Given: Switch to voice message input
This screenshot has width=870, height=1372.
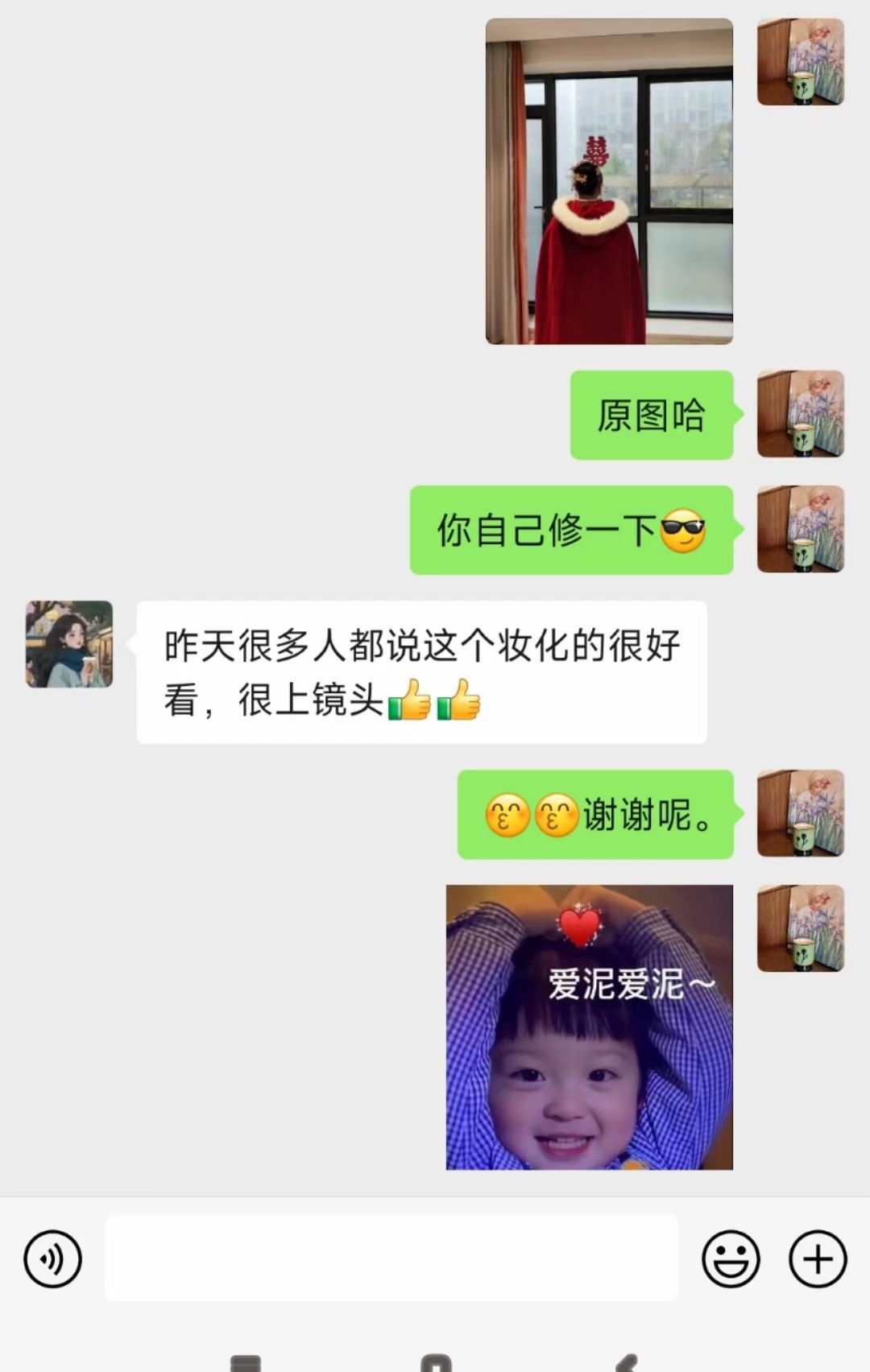Looking at the screenshot, I should point(53,1258).
